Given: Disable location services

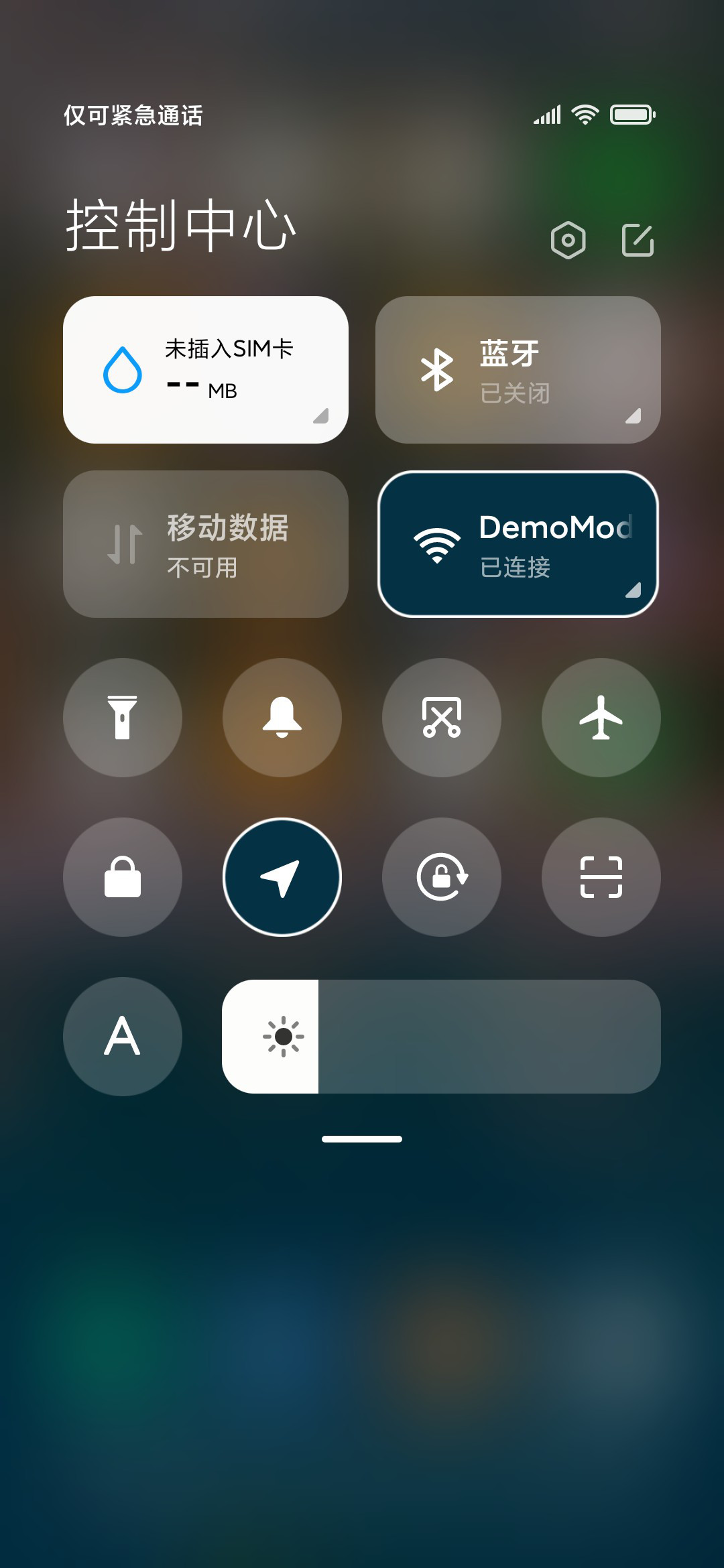Looking at the screenshot, I should pos(282,877).
